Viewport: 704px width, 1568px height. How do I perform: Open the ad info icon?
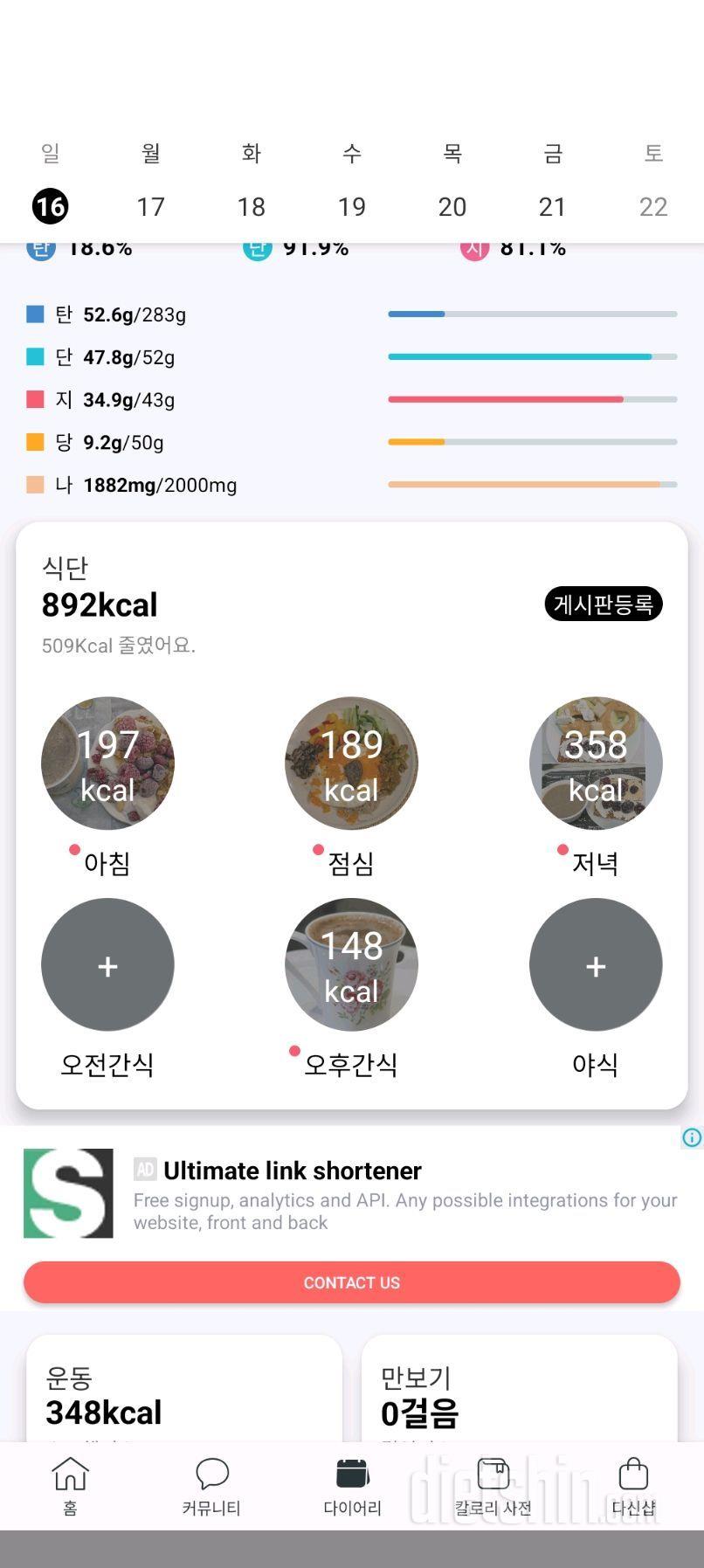tap(692, 1137)
